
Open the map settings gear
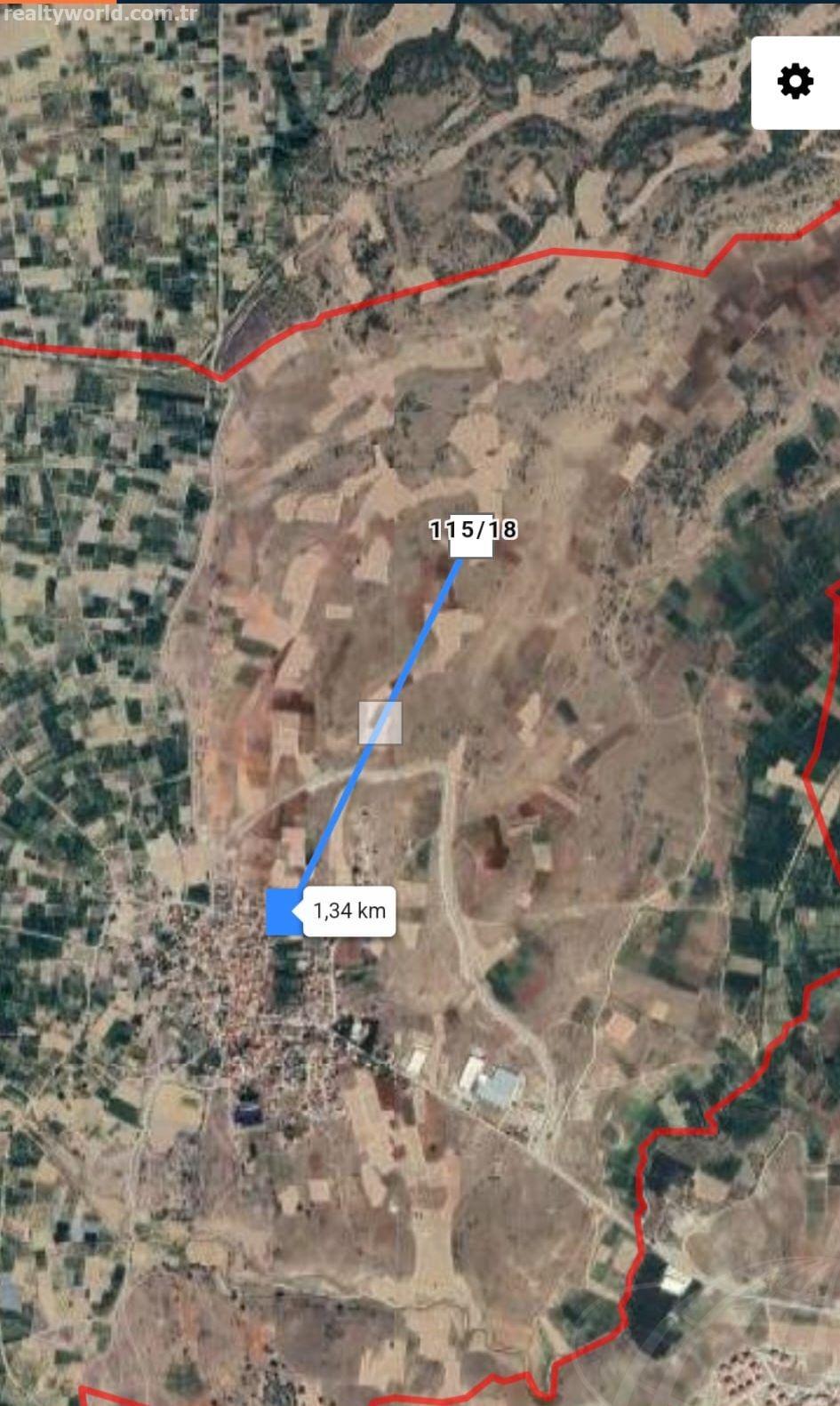coord(796,82)
